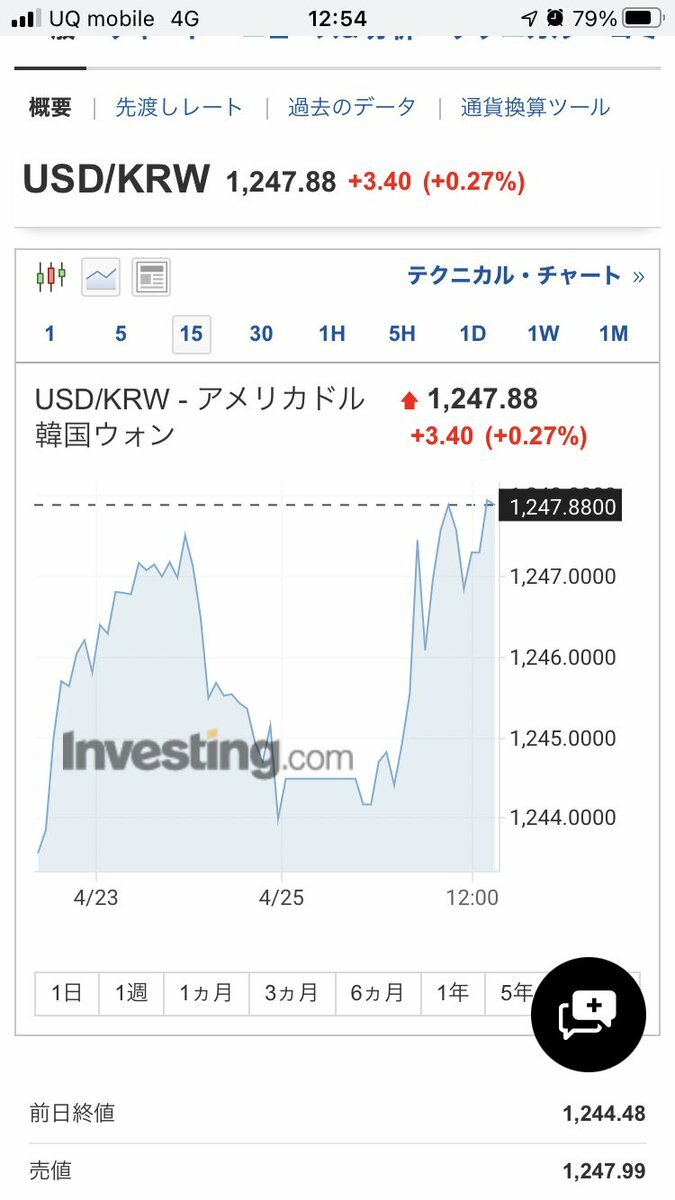
Task: Set chart range to 1日
Action: coord(67,993)
